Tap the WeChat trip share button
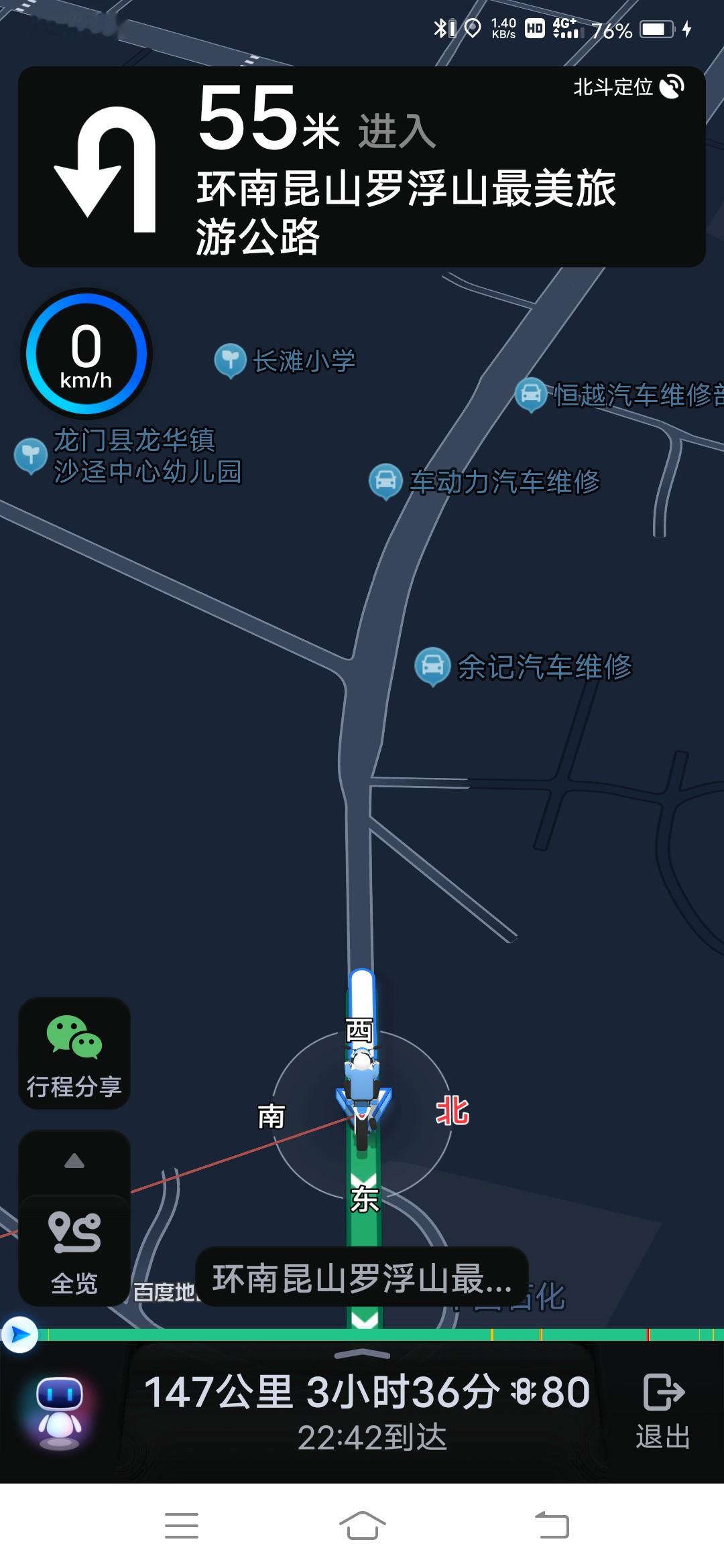Image resolution: width=724 pixels, height=1568 pixels. pyautogui.click(x=74, y=1052)
